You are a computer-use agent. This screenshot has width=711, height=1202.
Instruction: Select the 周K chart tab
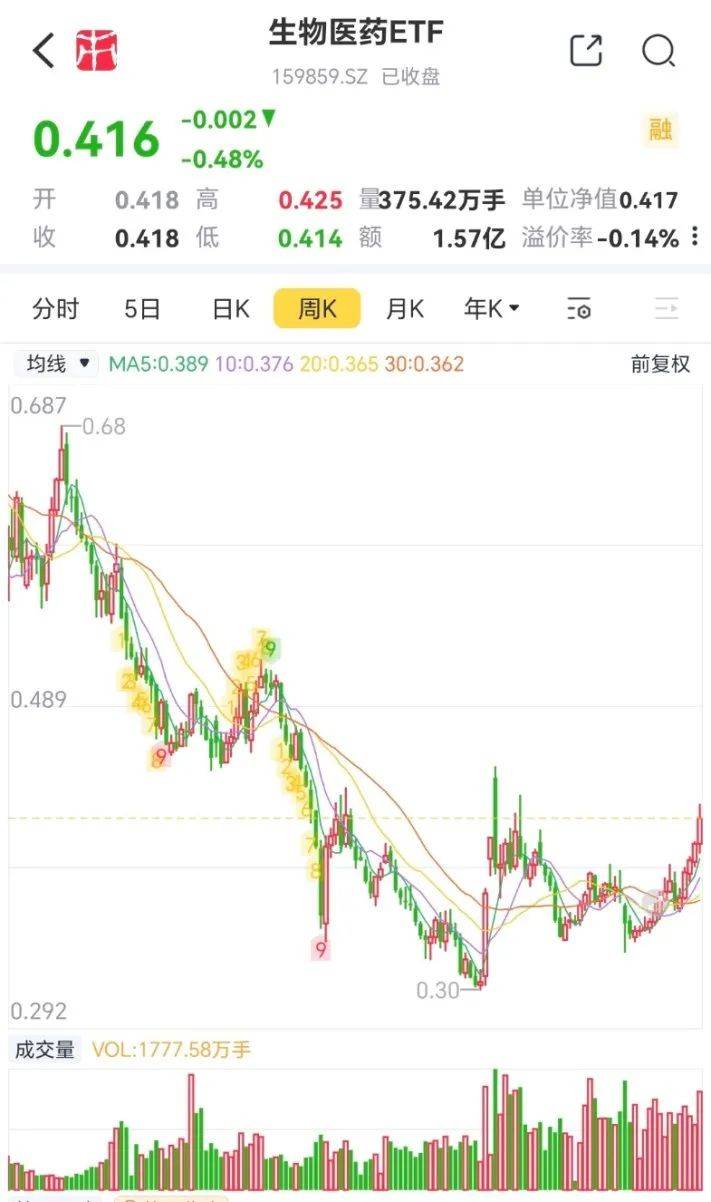click(317, 309)
